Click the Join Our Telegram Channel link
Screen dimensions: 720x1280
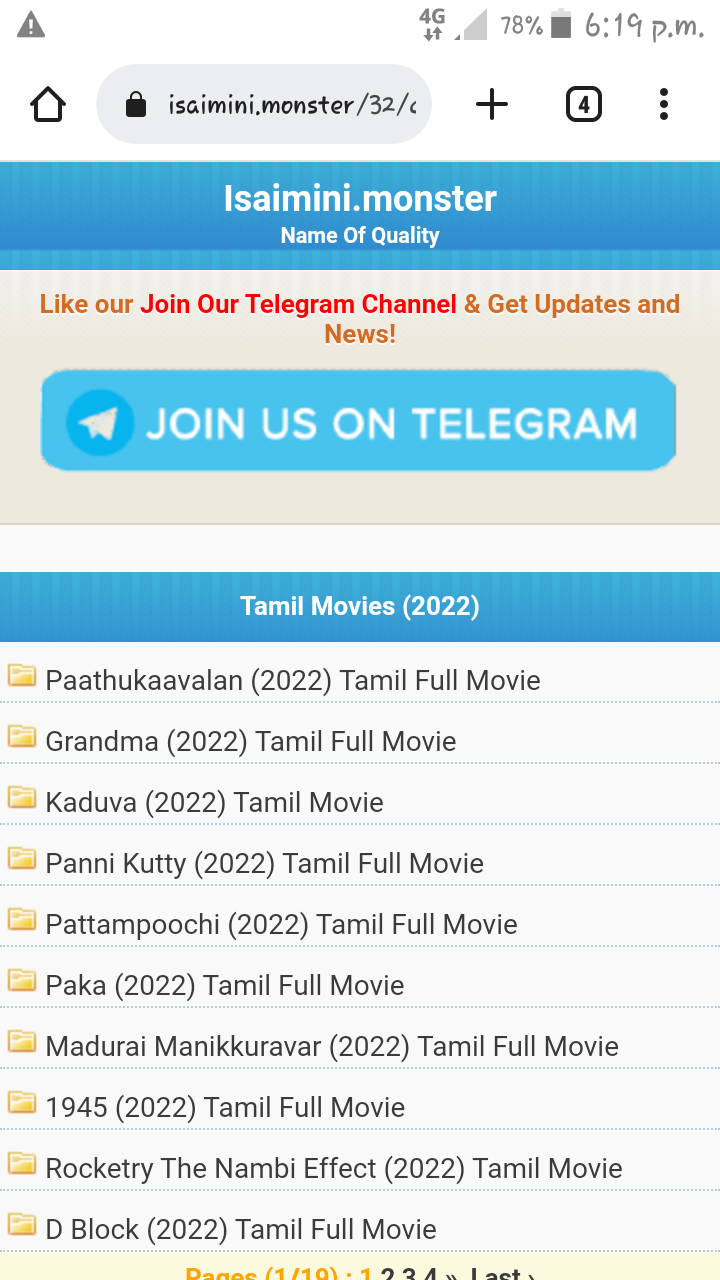[298, 304]
